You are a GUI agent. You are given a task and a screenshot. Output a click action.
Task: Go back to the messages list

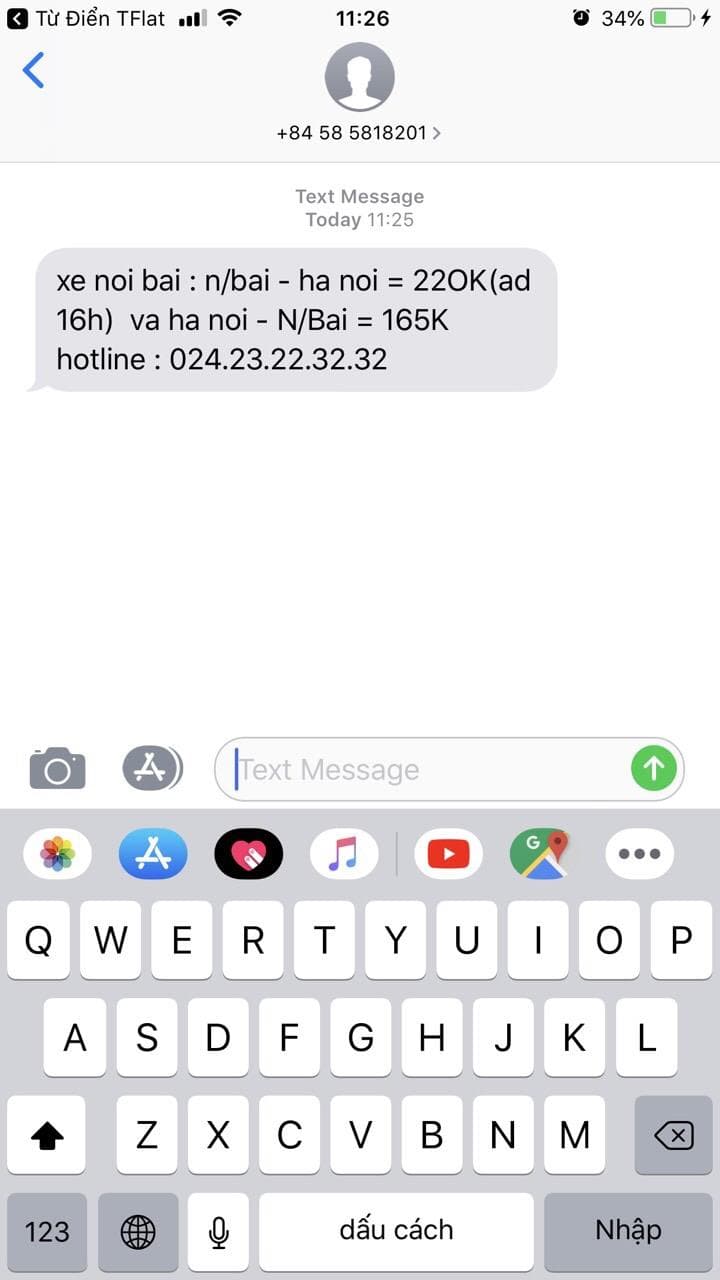[34, 71]
